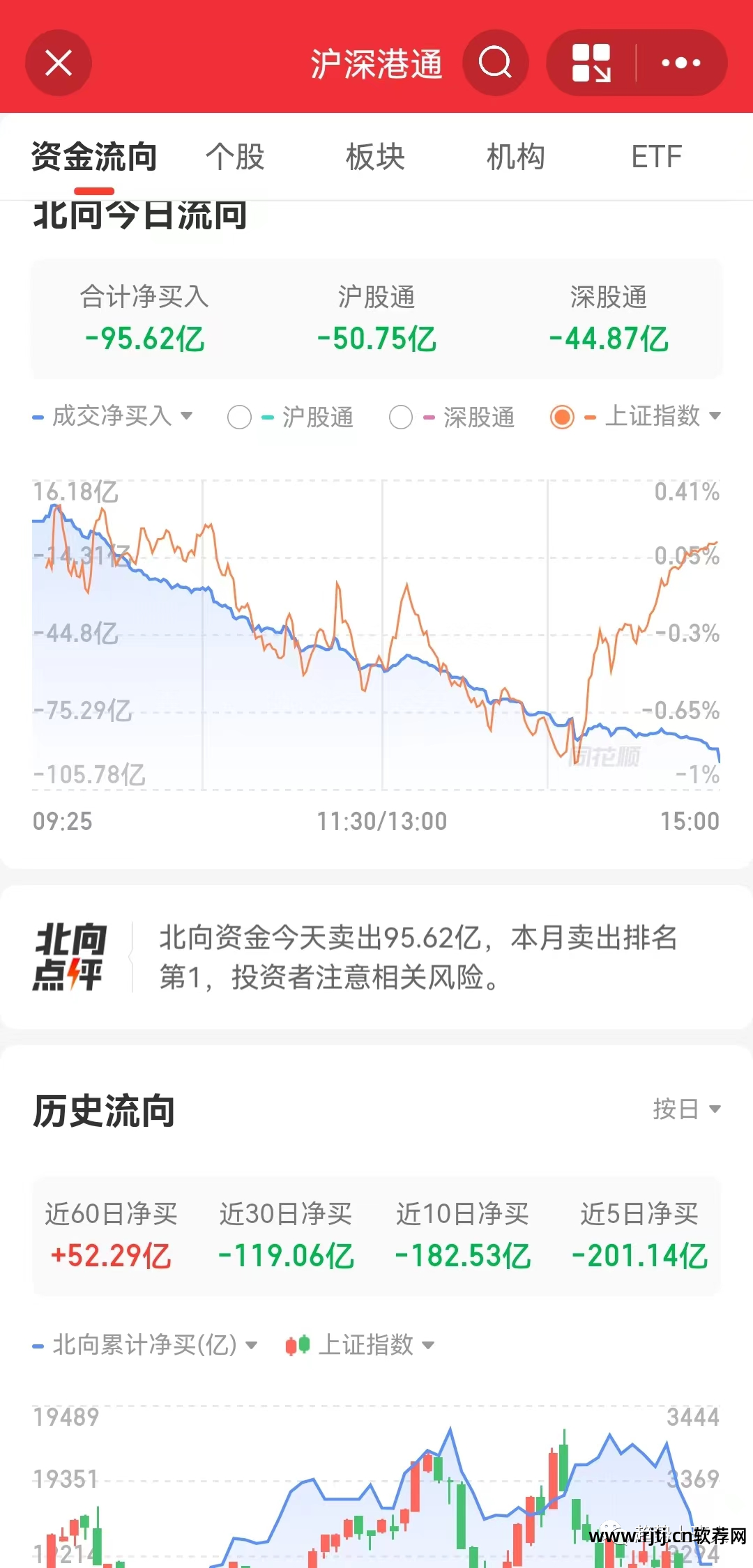This screenshot has width=753, height=1568.
Task: Expand the 成交净买入 dropdown
Action: pyautogui.click(x=113, y=417)
